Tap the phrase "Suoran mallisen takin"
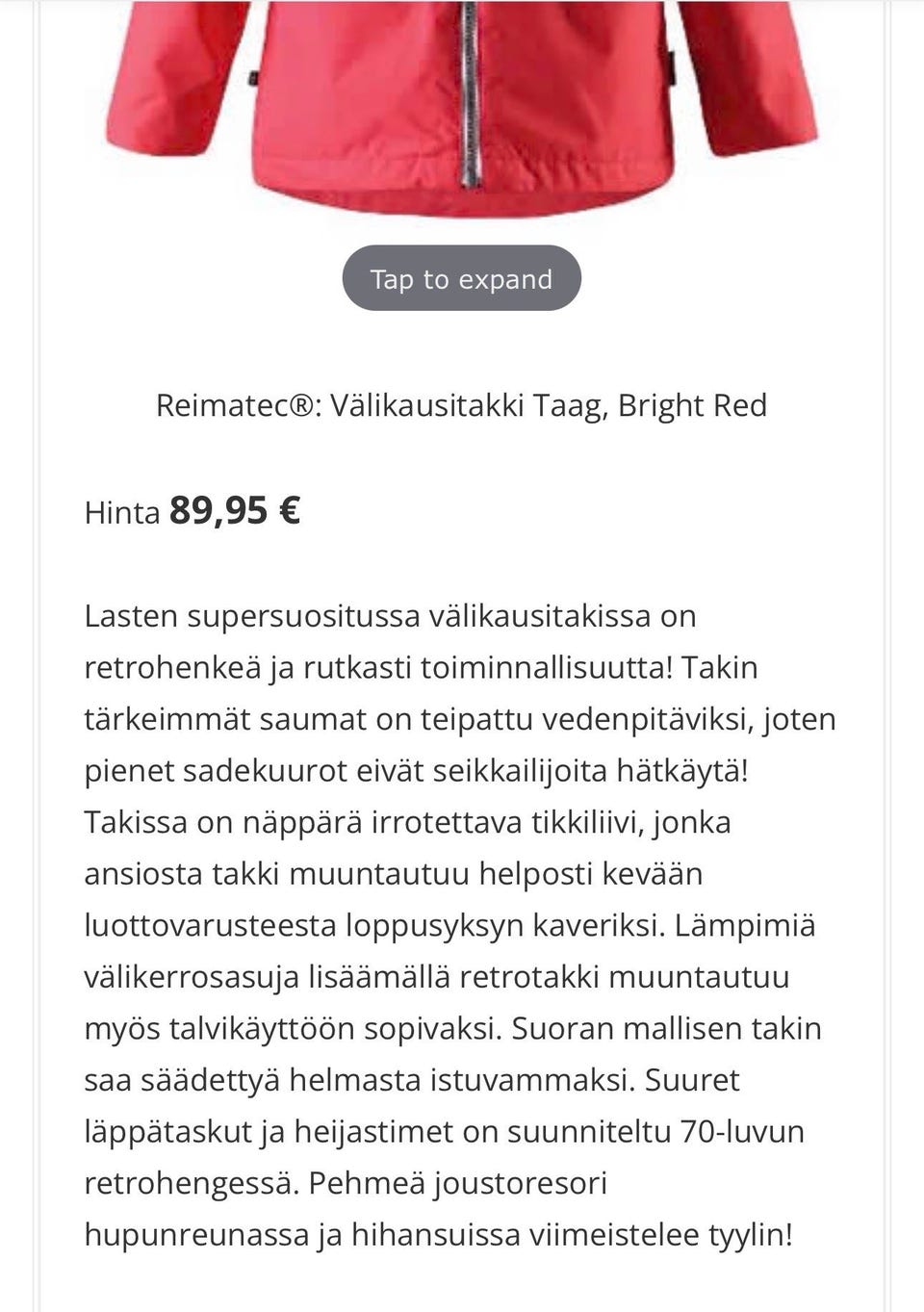The height and width of the screenshot is (1312, 924). (669, 1026)
